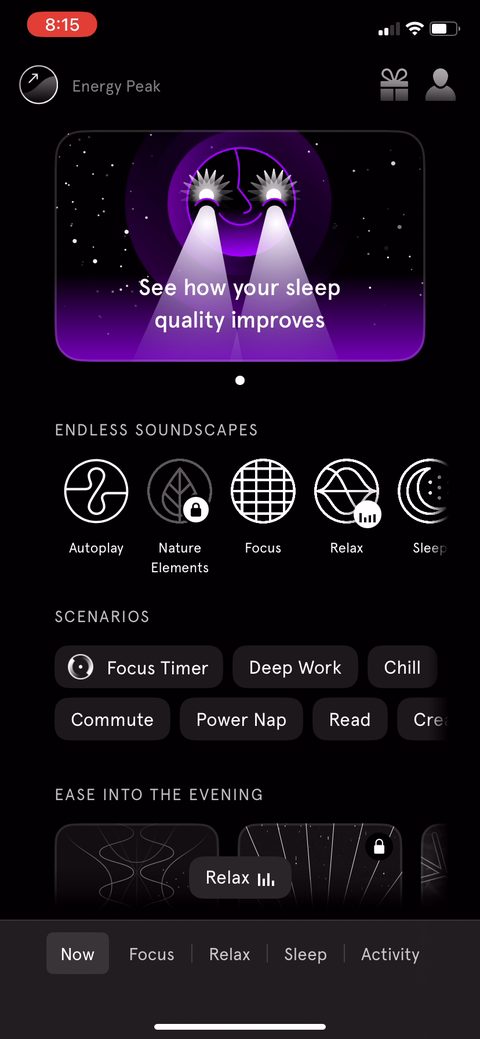The width and height of the screenshot is (480, 1039).
Task: Open the Sleep bottom tab
Action: (x=306, y=954)
